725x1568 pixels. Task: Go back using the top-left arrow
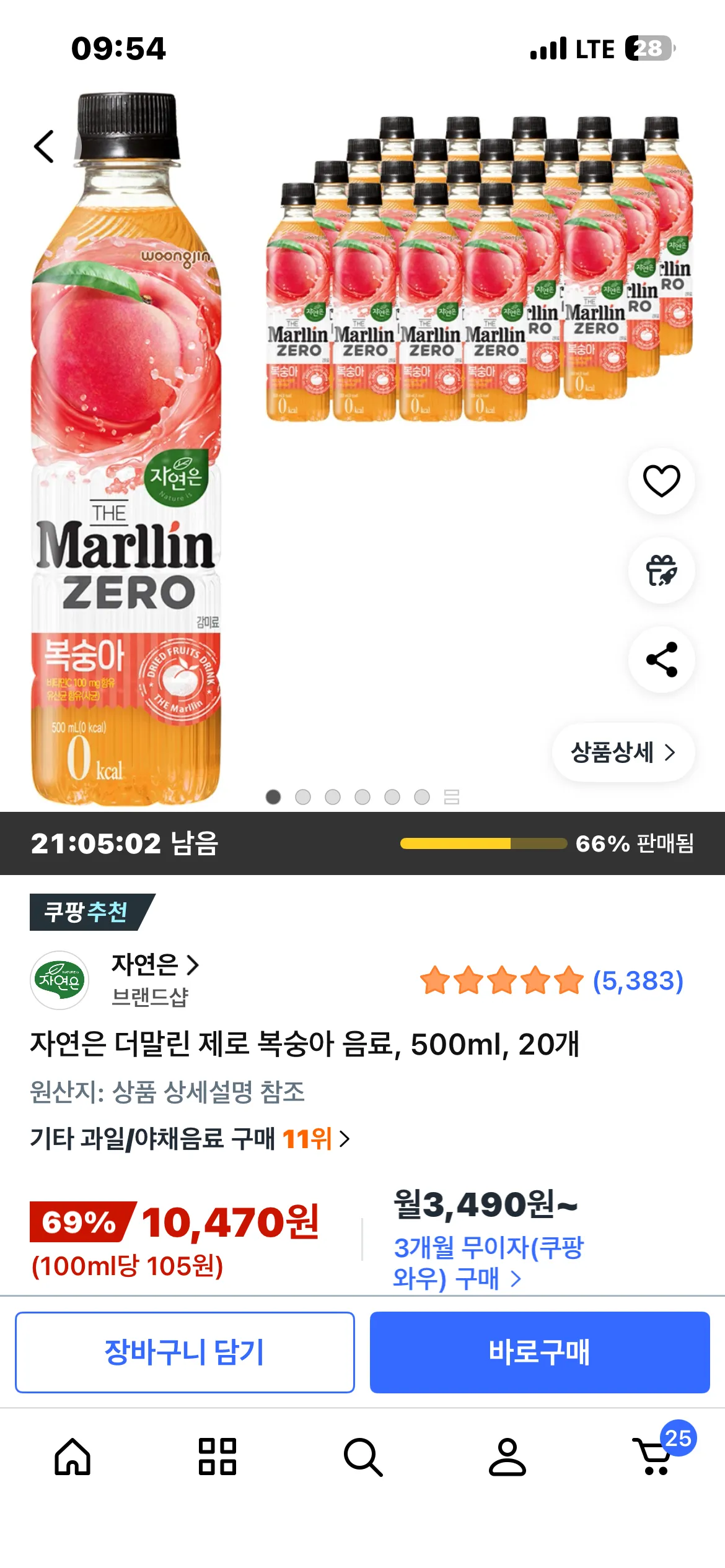44,147
